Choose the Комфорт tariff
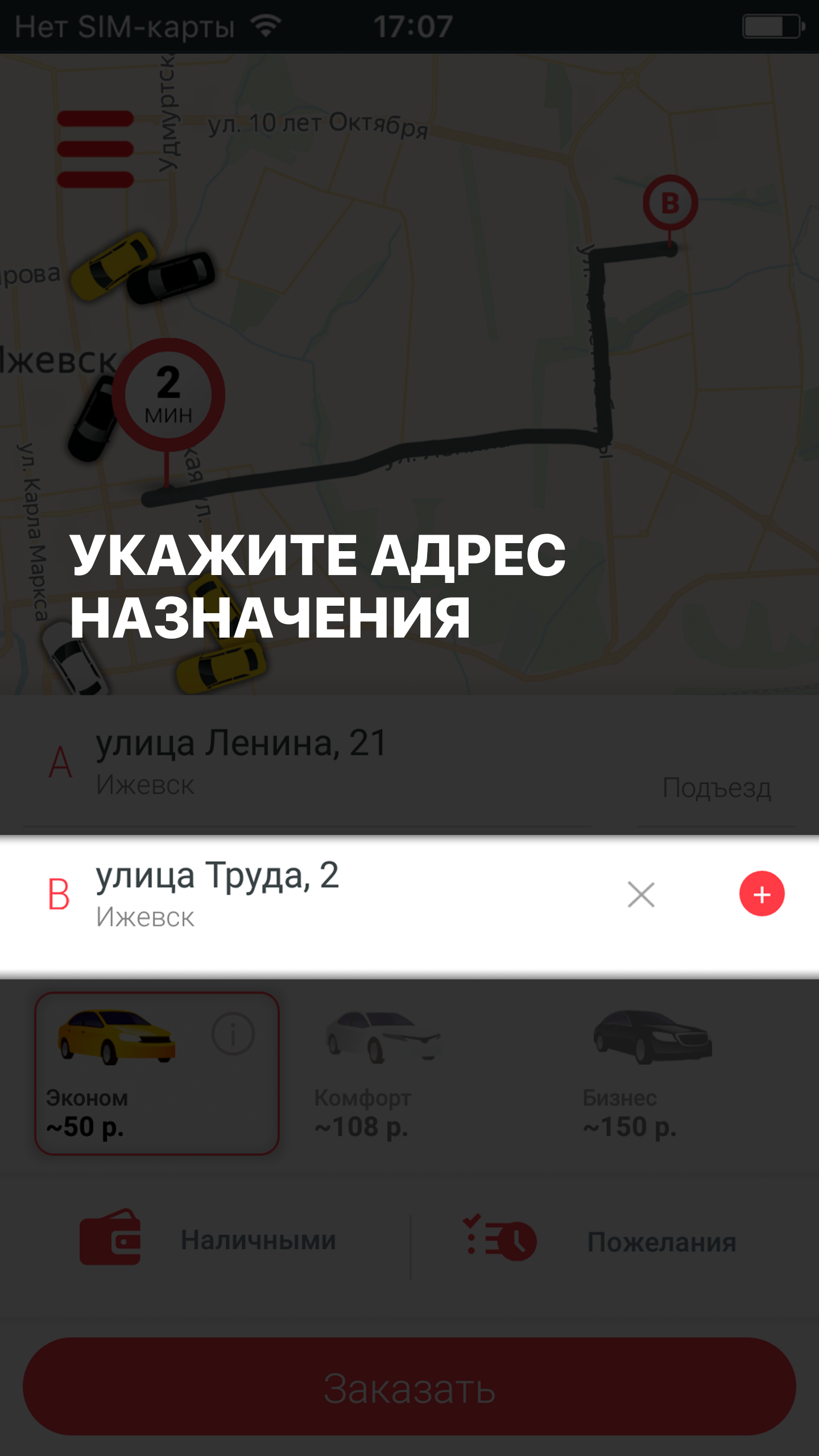This screenshot has width=819, height=1456. point(381,1075)
